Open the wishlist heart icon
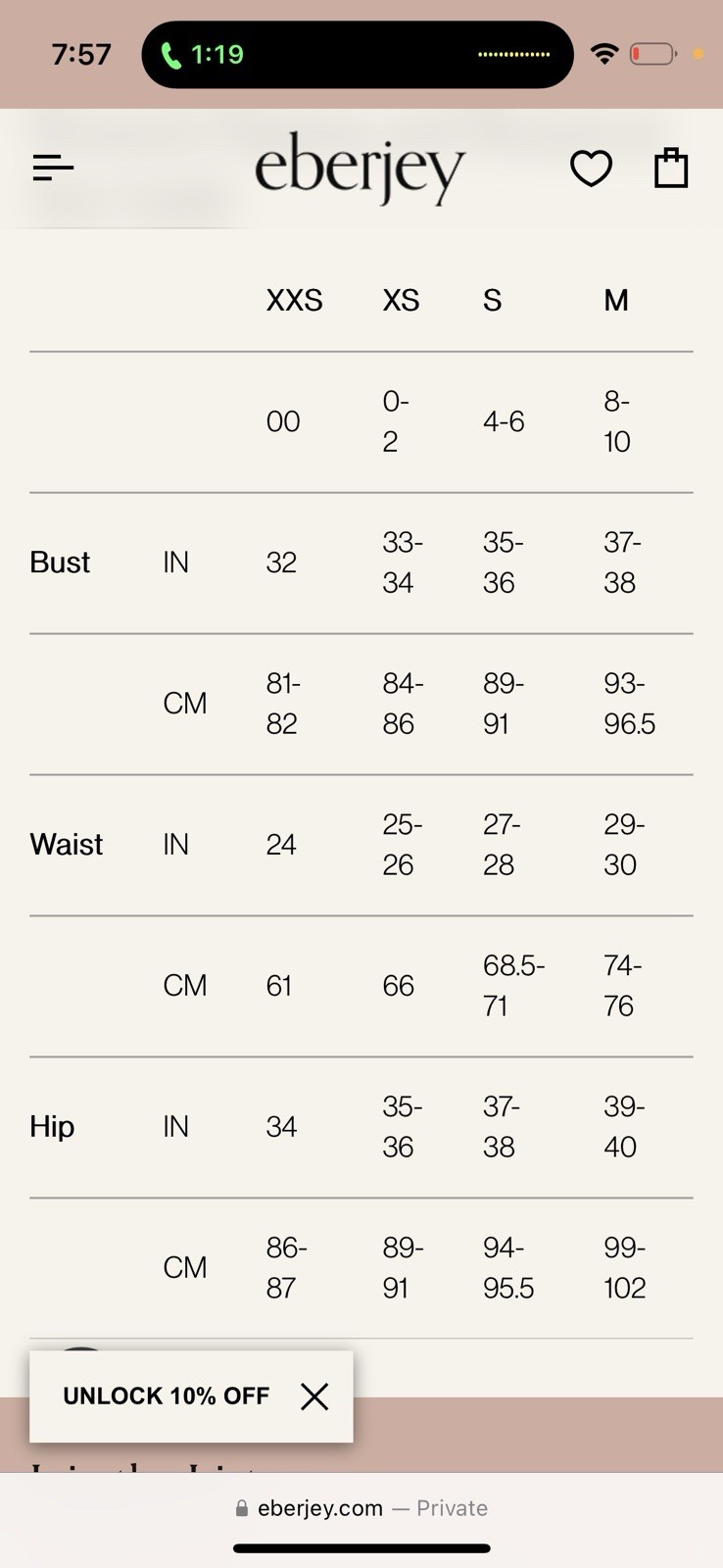 tap(591, 169)
